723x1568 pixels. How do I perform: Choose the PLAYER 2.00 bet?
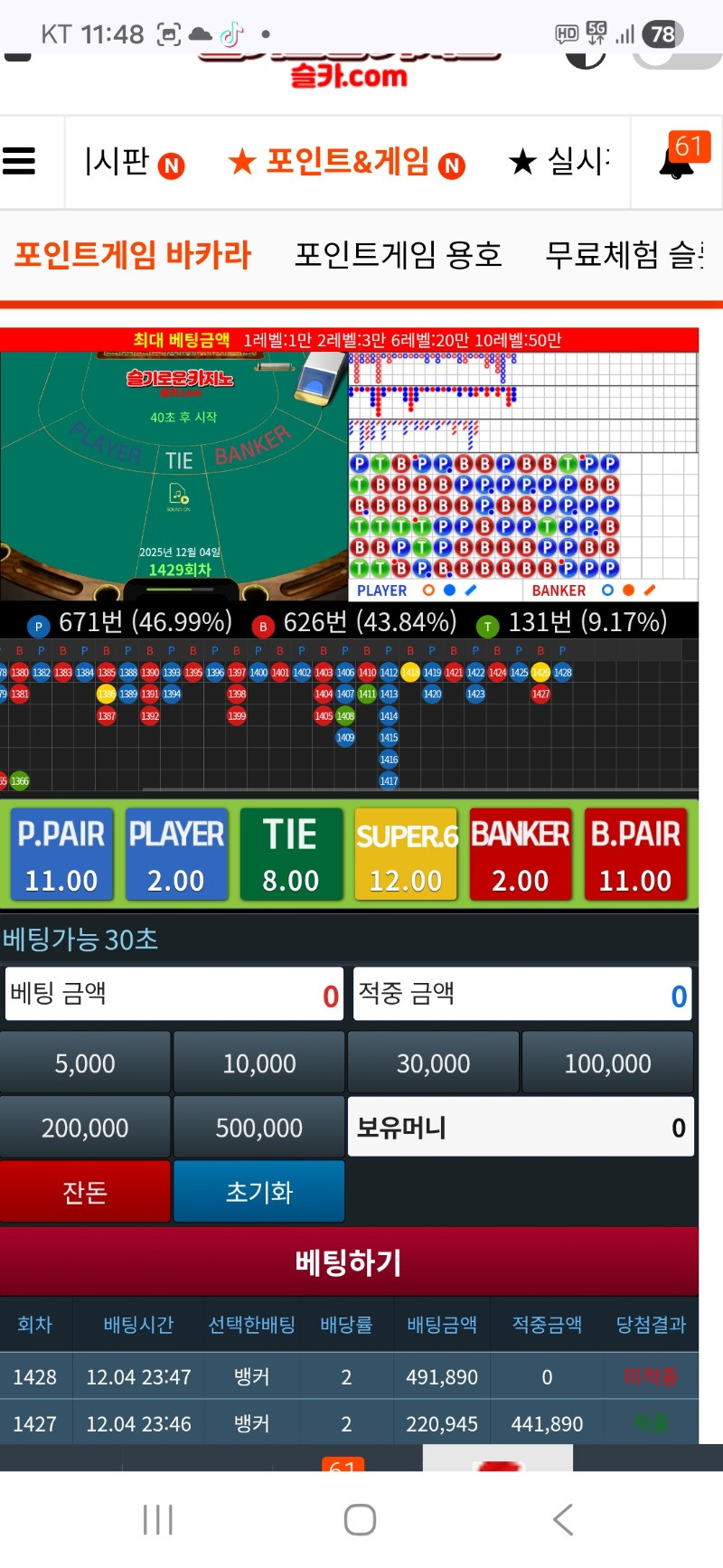coord(176,855)
